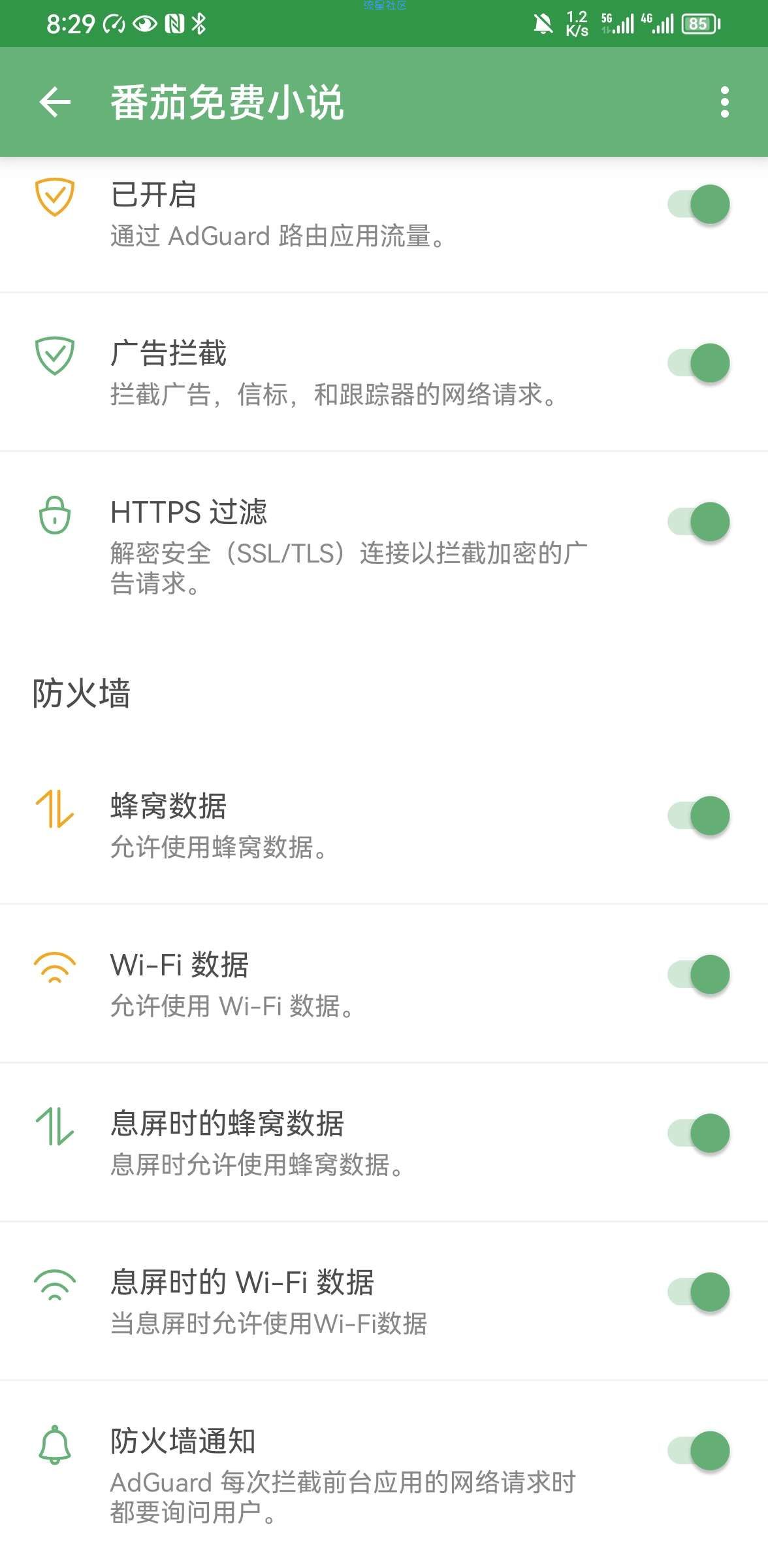Disable the 广告拦截 switch

[698, 363]
